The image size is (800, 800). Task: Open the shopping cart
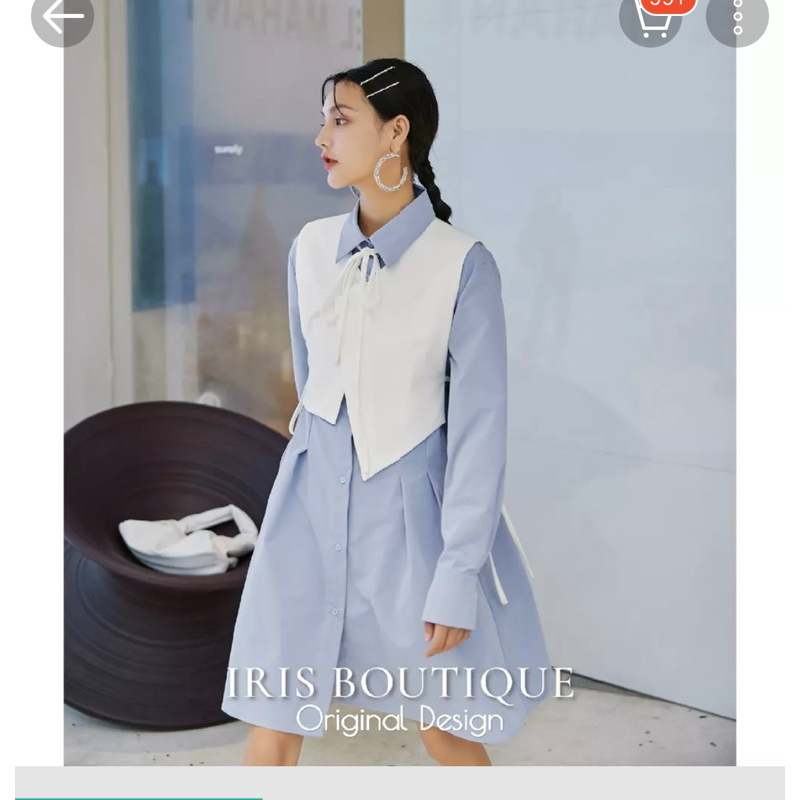(x=651, y=17)
